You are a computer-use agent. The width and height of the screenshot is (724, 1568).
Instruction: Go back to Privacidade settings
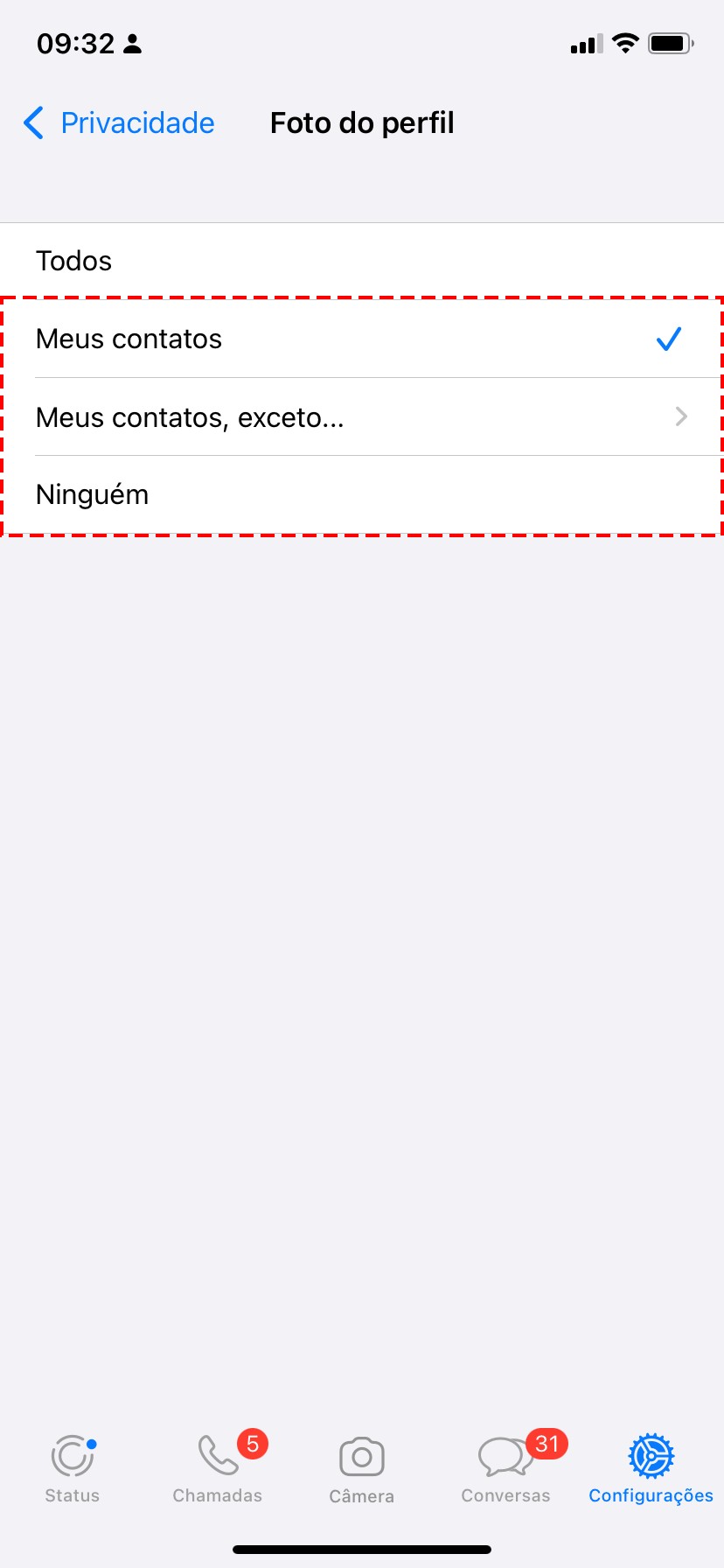coord(119,123)
